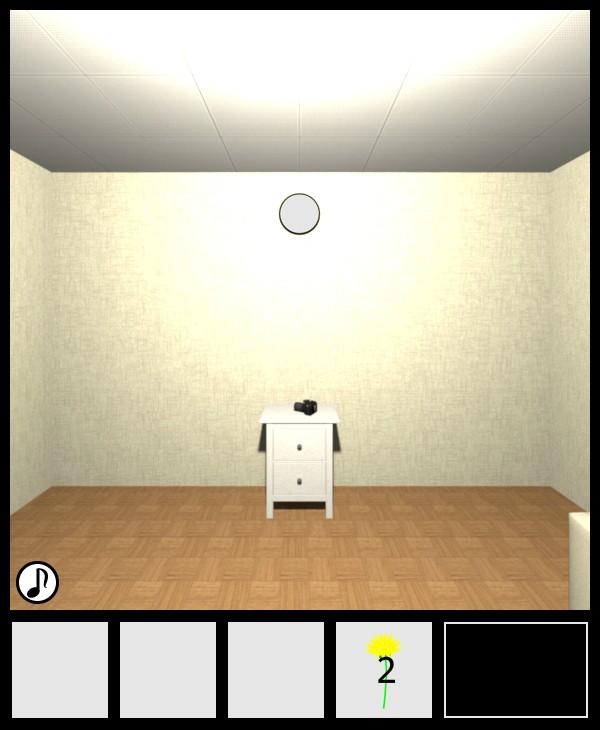This screenshot has width=600, height=730.
Task: Inspect the round plate on the wall
Action: [299, 214]
